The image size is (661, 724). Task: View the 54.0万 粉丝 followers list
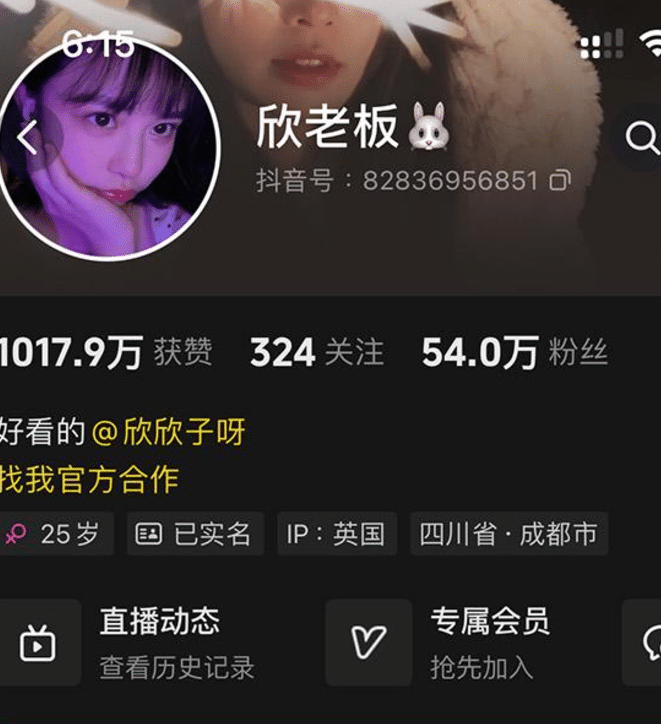click(x=514, y=352)
